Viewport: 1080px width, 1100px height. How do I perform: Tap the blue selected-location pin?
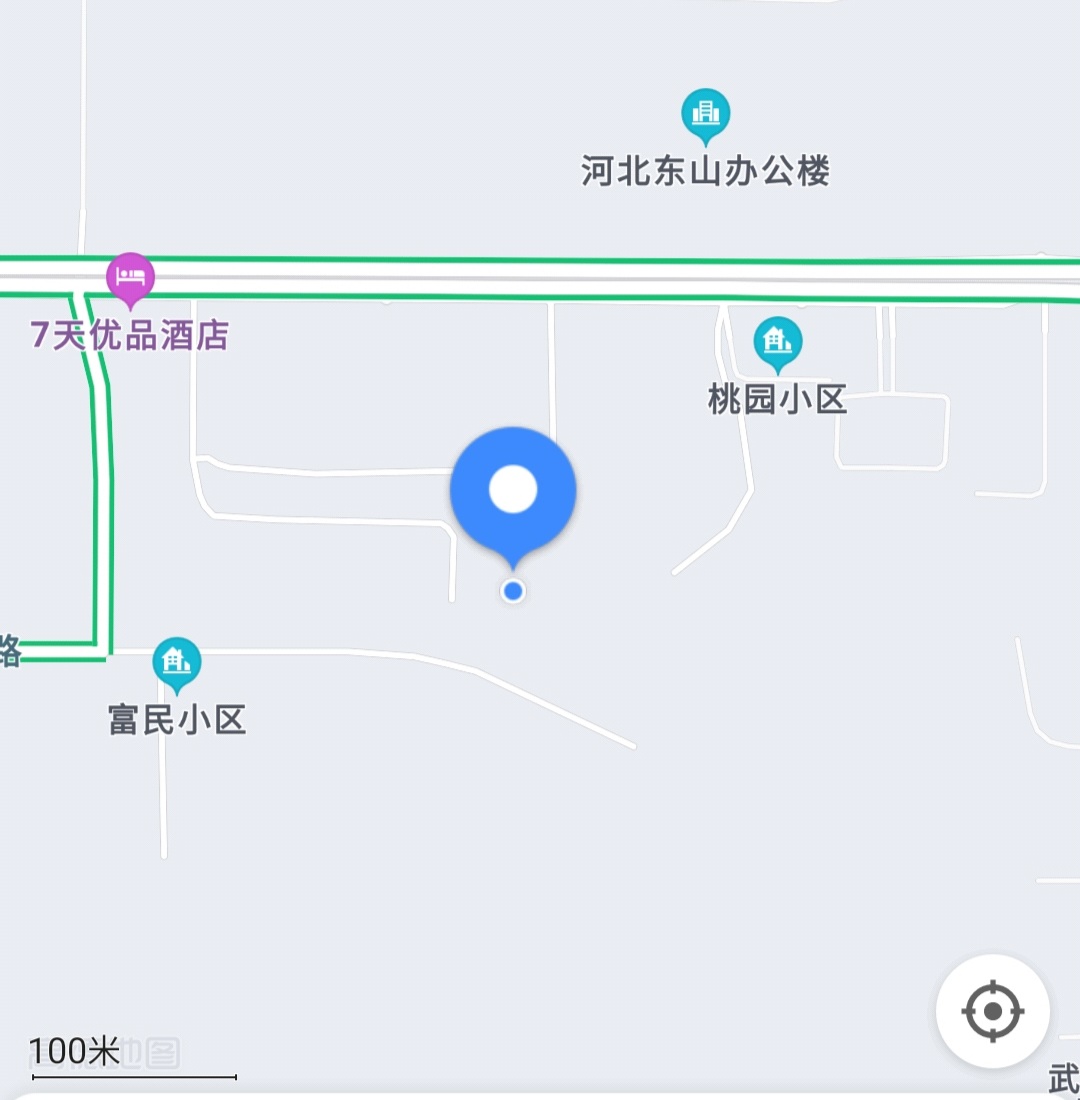513,490
